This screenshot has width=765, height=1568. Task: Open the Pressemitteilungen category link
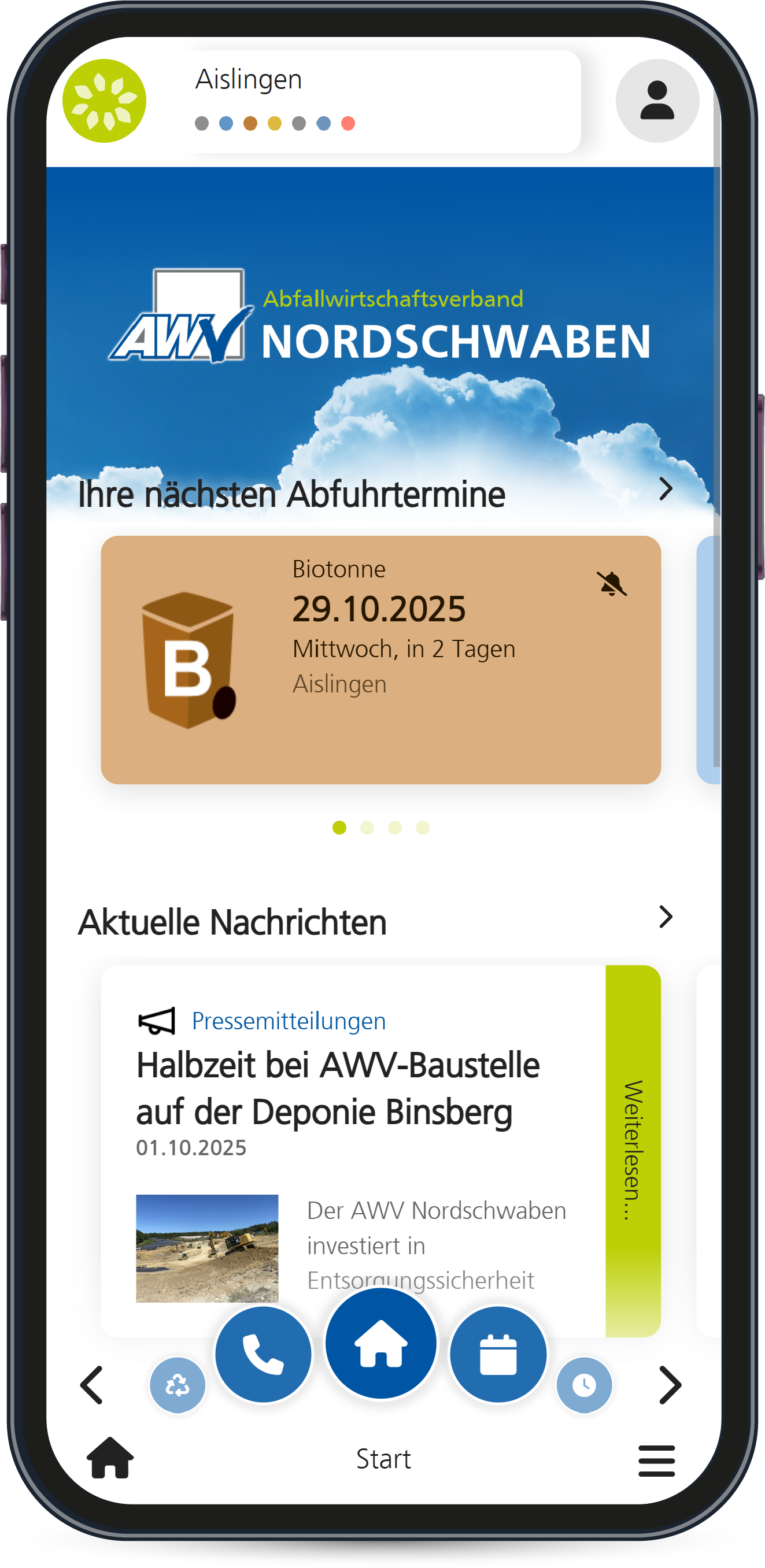[x=289, y=1021]
